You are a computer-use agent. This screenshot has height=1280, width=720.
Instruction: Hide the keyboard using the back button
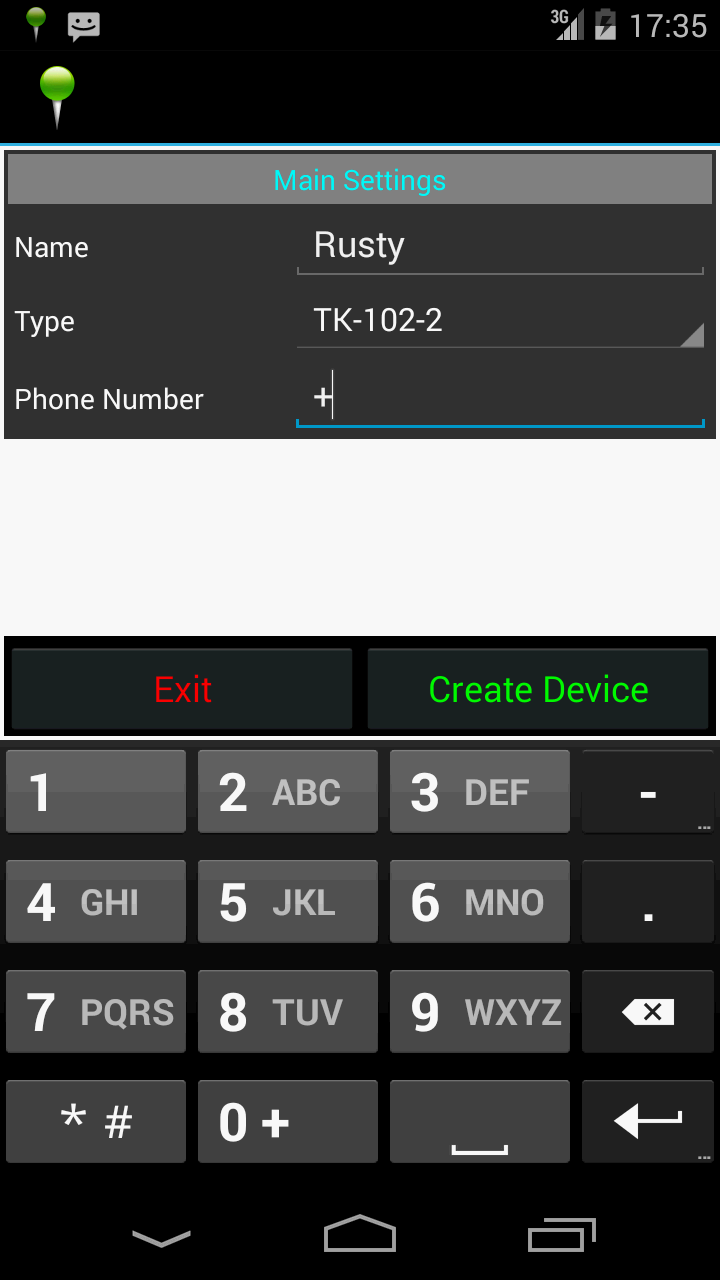161,1238
